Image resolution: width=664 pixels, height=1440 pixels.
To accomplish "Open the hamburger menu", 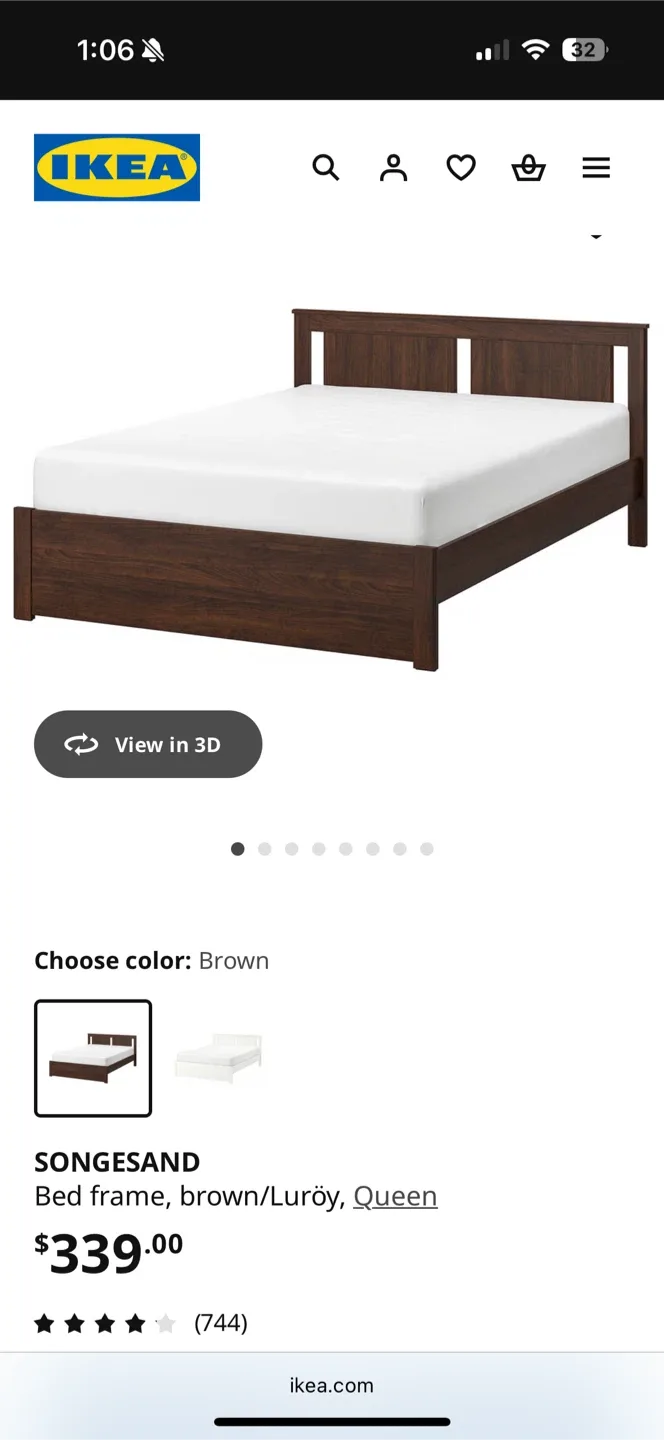I will coord(596,167).
